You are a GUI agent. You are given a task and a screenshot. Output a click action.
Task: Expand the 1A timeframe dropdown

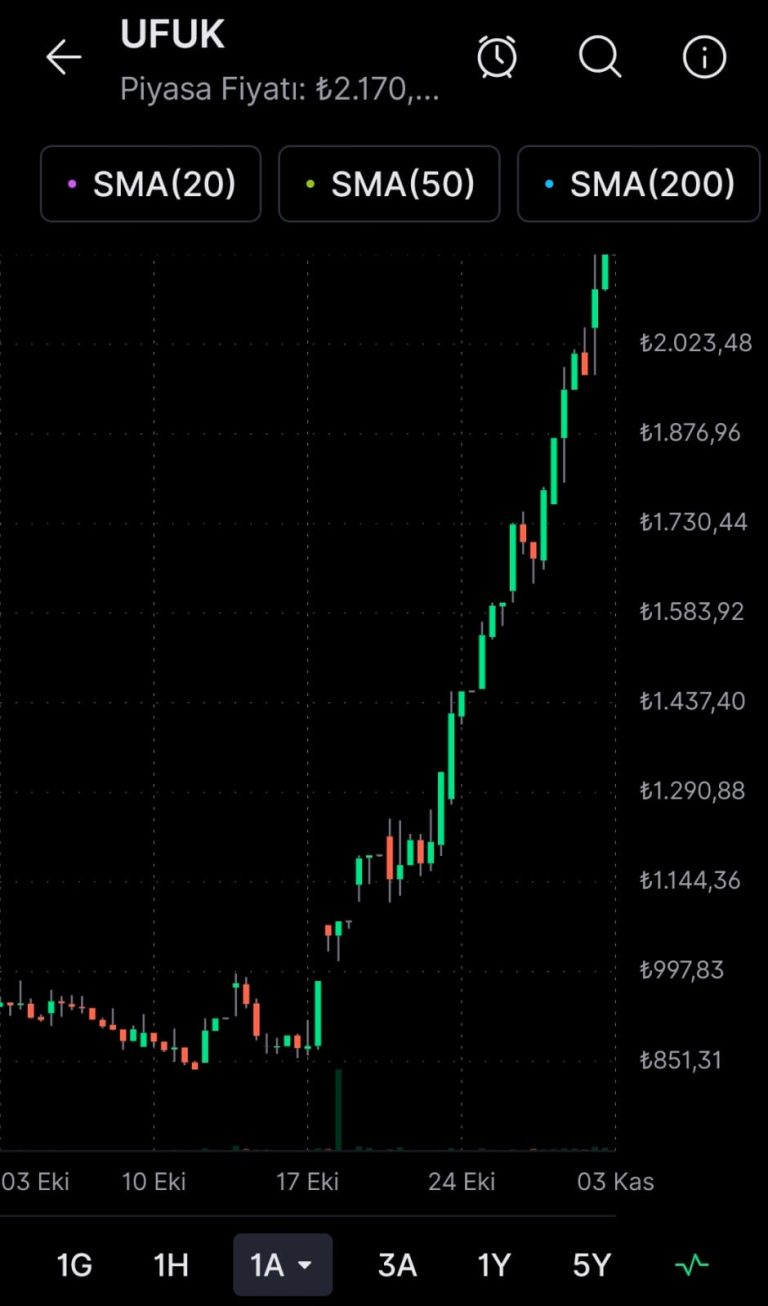[282, 1265]
